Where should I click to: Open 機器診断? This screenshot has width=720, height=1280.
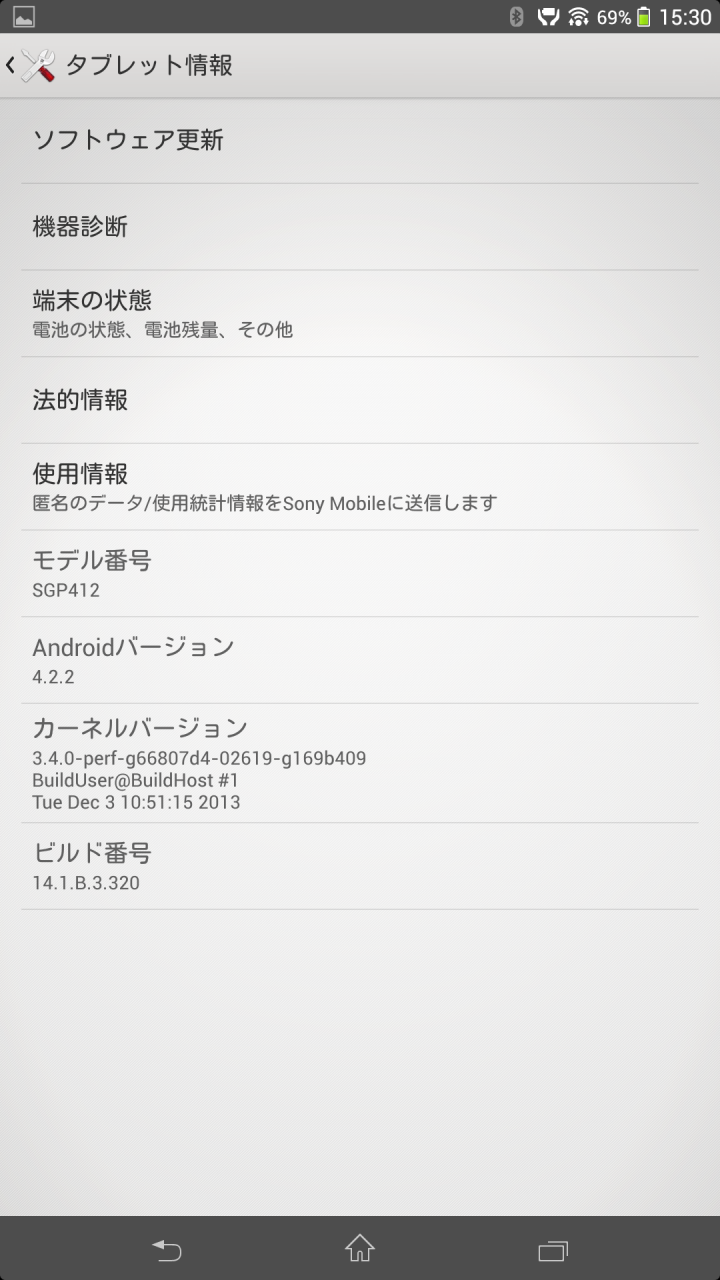[x=360, y=227]
